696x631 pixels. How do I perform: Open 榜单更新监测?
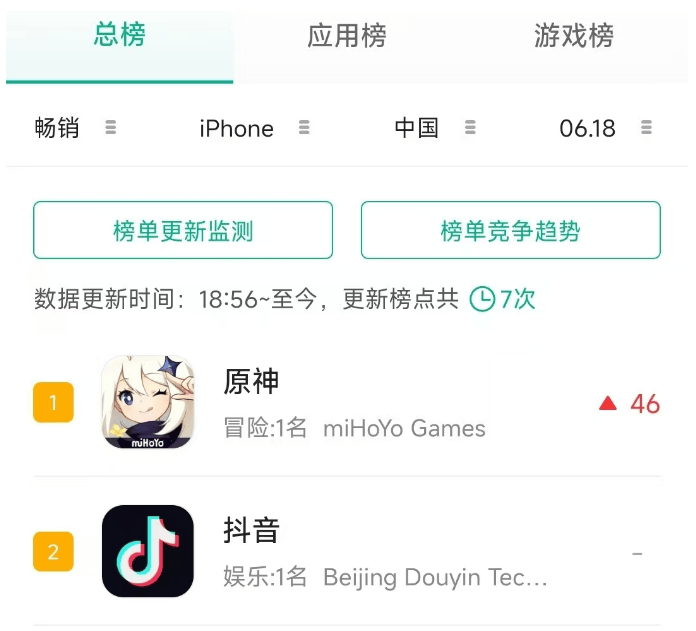click(x=183, y=231)
